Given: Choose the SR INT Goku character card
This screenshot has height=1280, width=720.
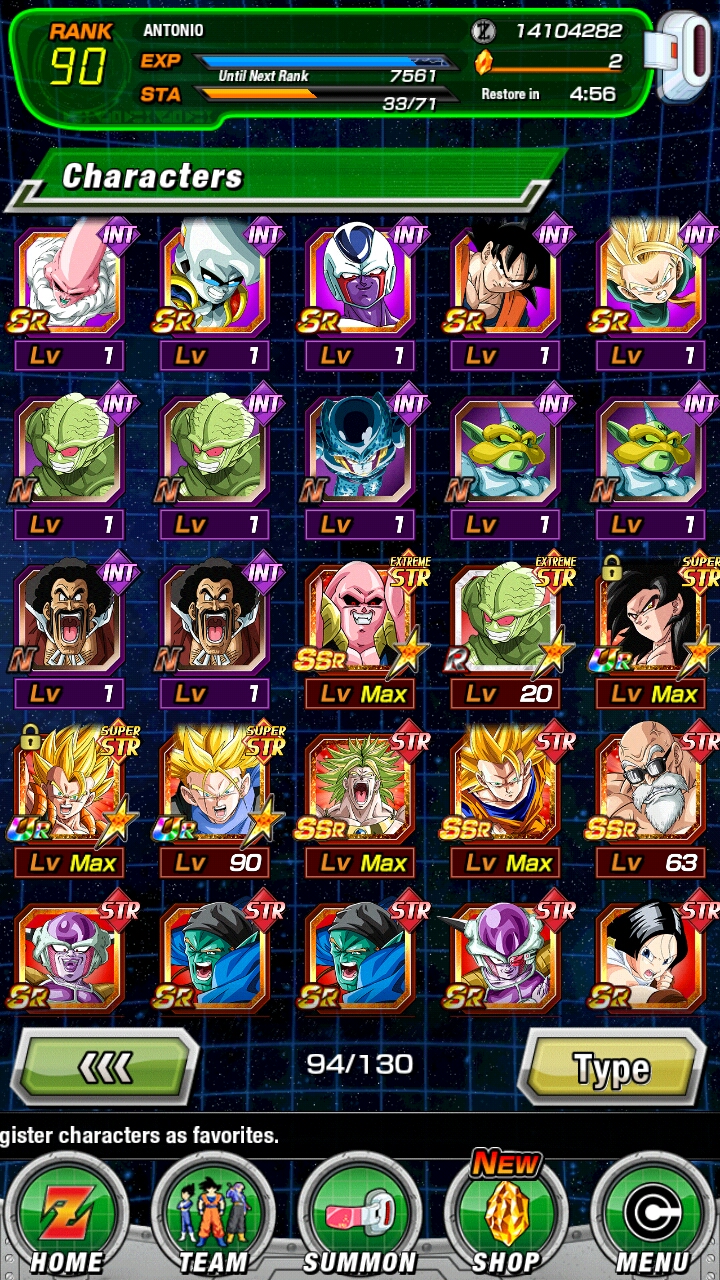Looking at the screenshot, I should [x=505, y=297].
